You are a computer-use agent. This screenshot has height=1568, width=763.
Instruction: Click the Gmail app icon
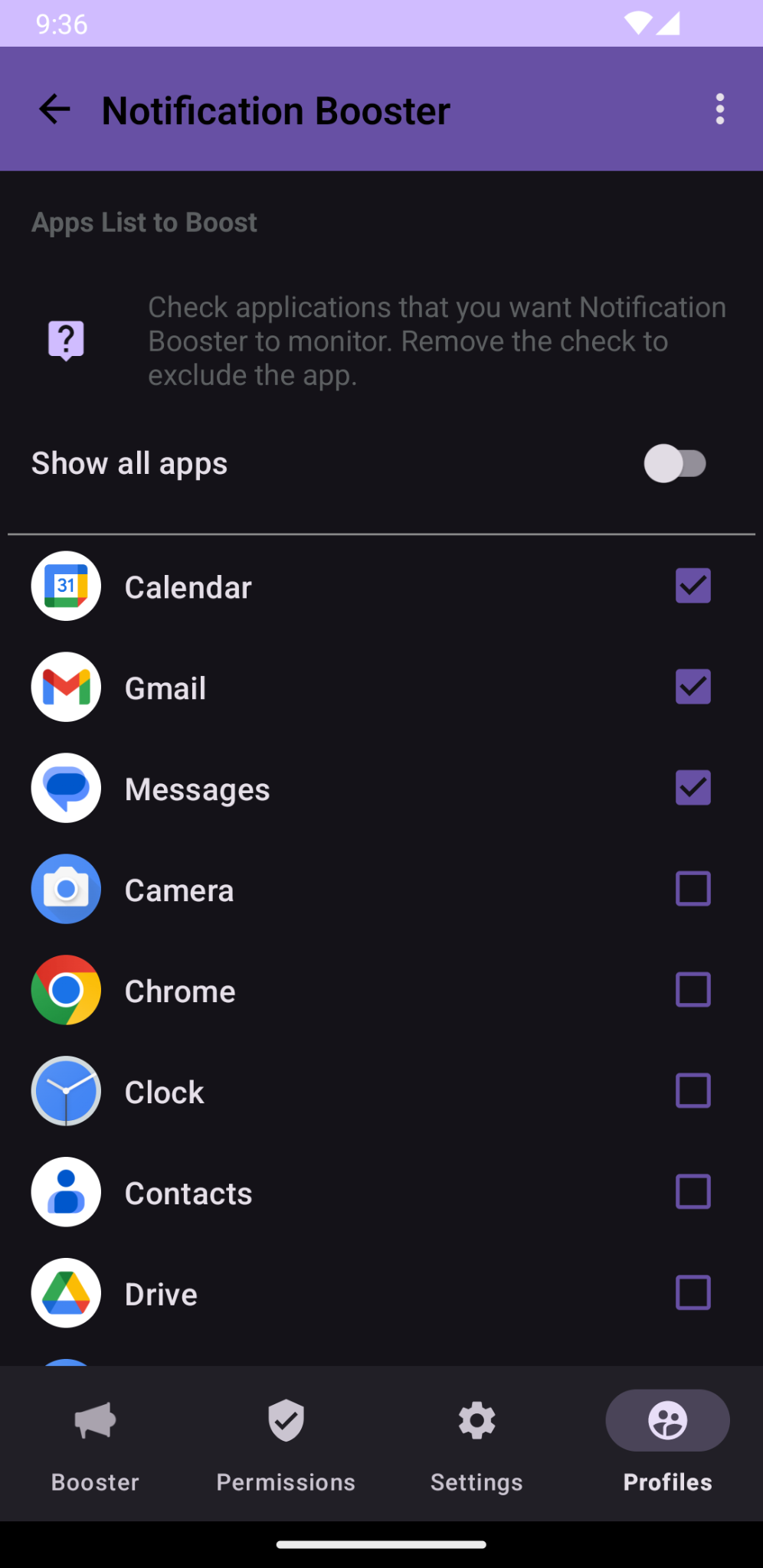66,687
